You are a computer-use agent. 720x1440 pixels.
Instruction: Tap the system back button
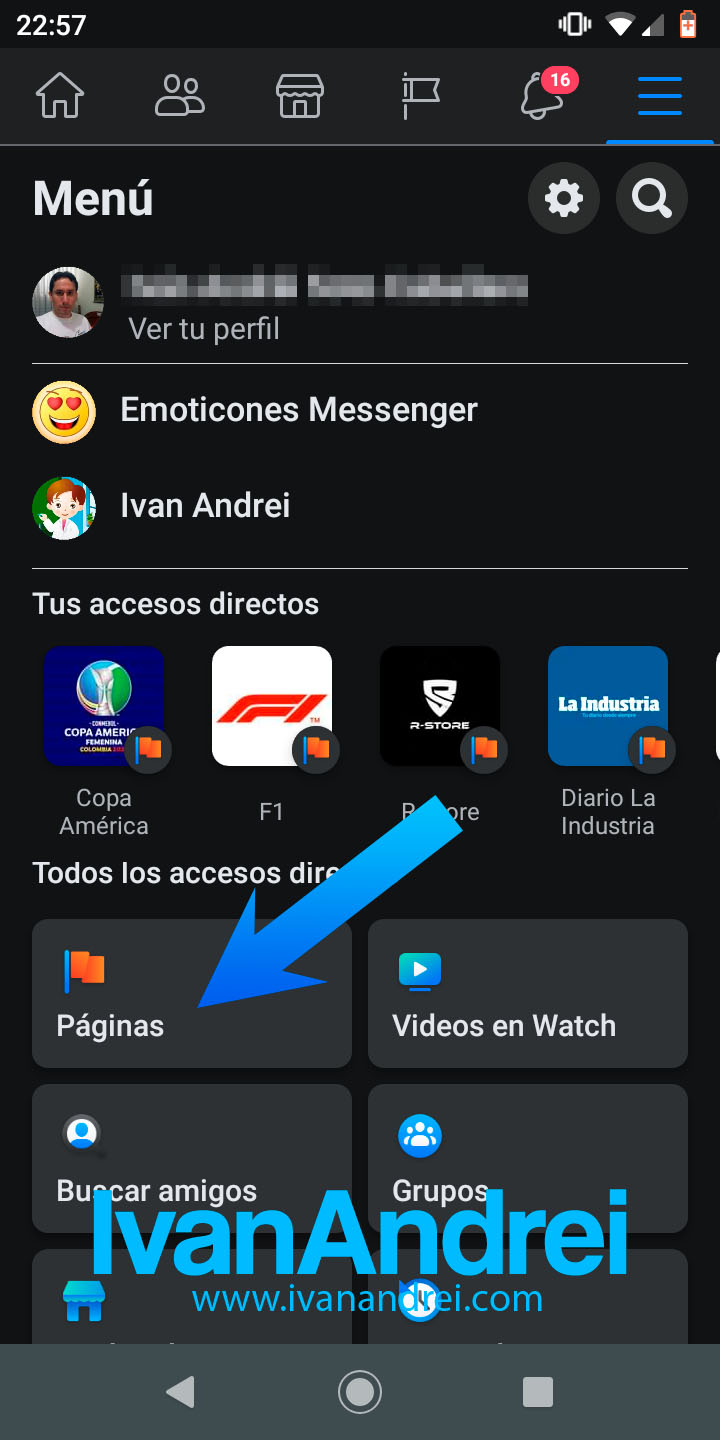[x=180, y=1391]
